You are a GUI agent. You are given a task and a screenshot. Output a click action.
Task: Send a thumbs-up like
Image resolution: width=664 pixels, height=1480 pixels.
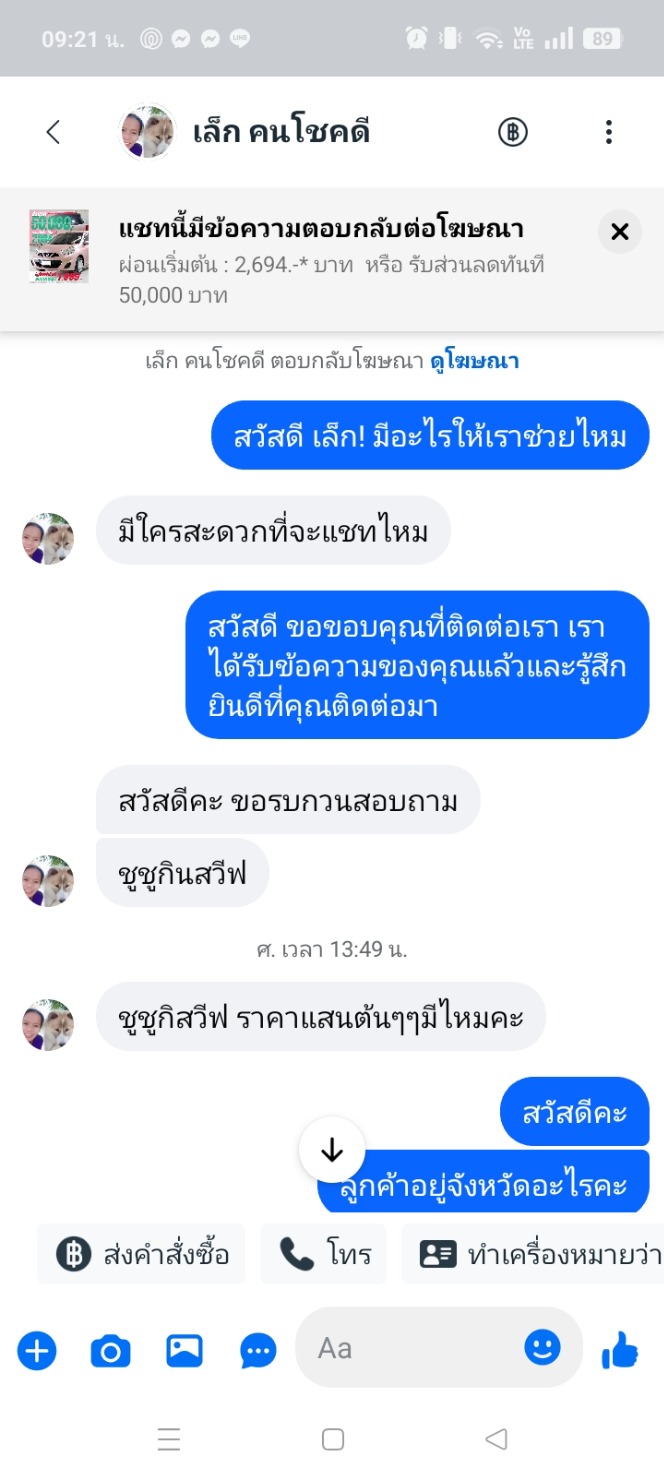pyautogui.click(x=620, y=1351)
